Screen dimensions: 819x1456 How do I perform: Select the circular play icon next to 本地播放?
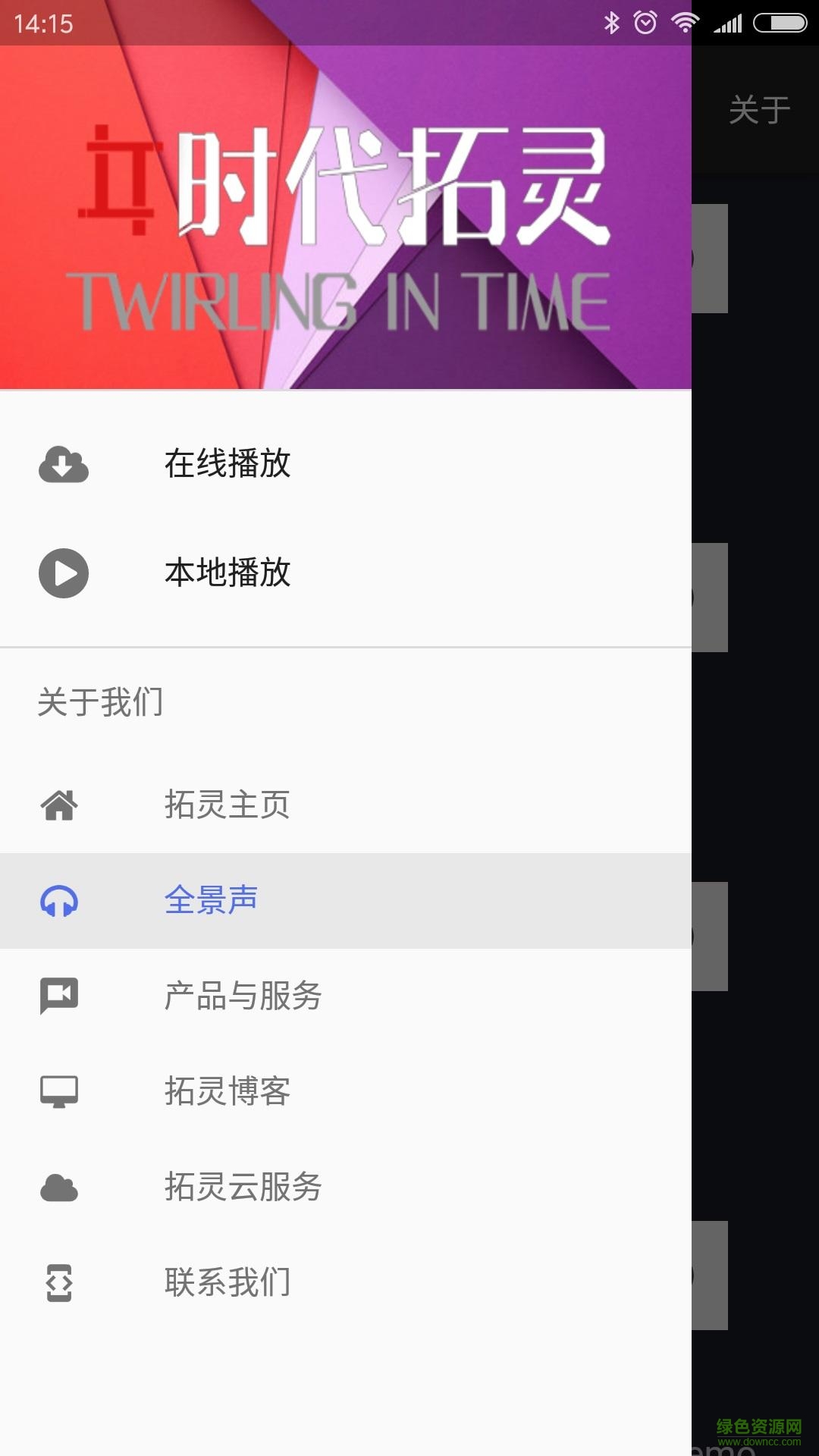(x=64, y=575)
